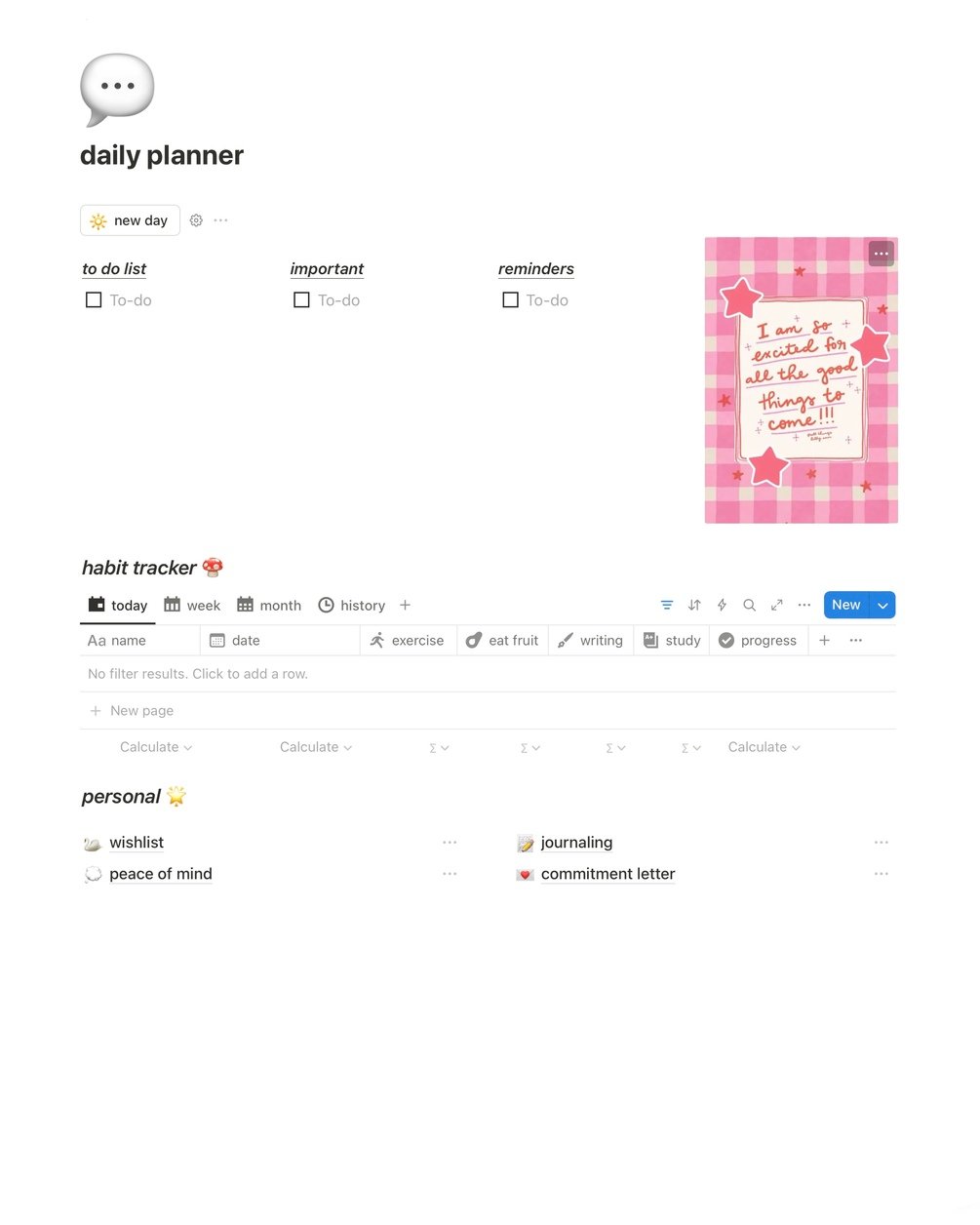This screenshot has height=1225, width=980.
Task: Open the wishlist page
Action: tap(137, 843)
